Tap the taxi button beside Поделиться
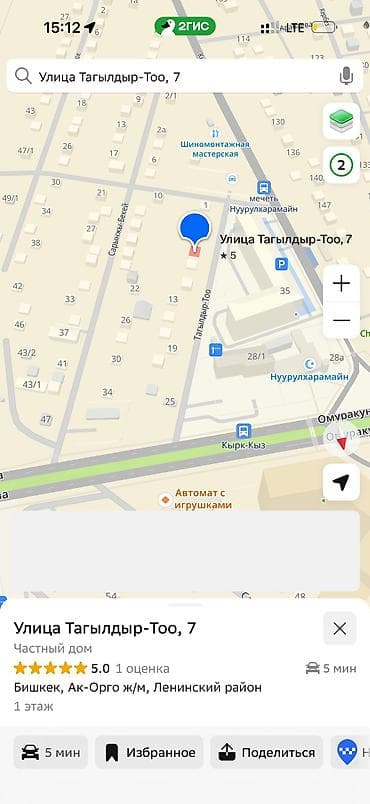Screen dimensions: 370x804 (351, 752)
